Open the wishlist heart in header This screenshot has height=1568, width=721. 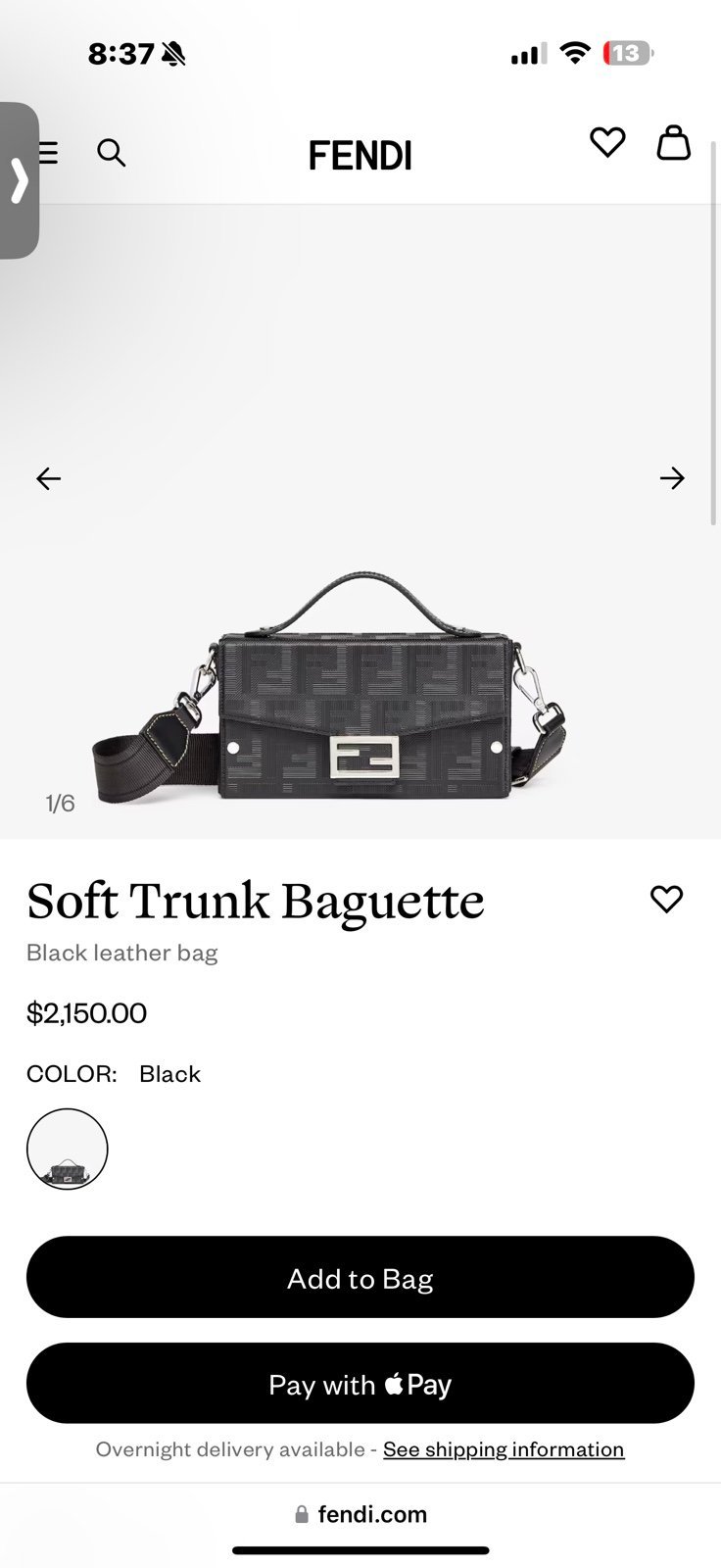pos(607,143)
